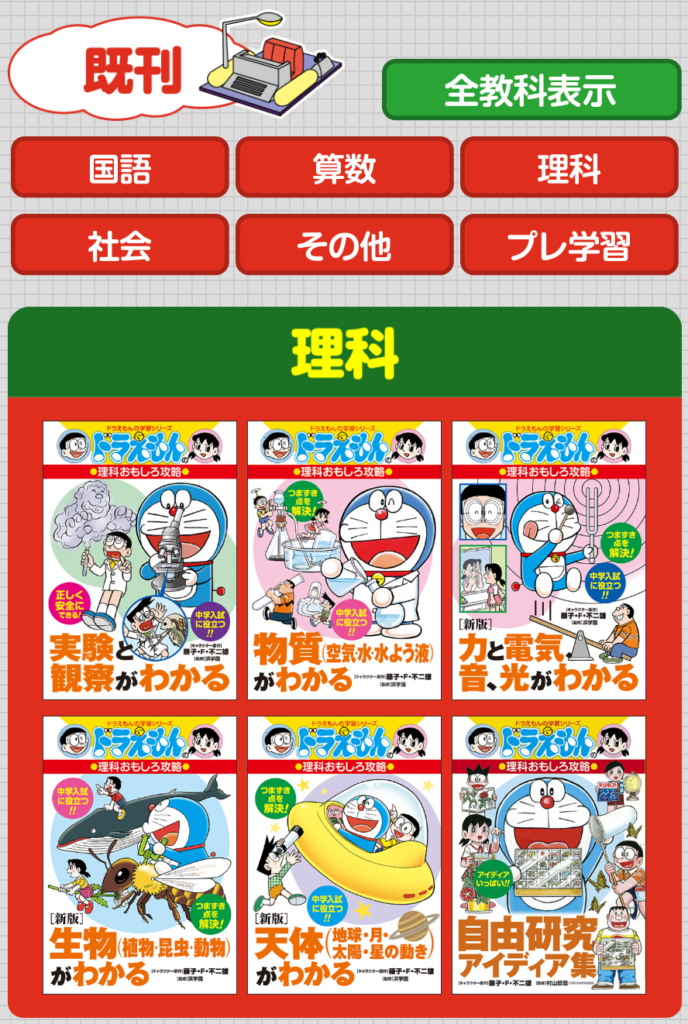Open the 天体がわかる book

[344, 854]
